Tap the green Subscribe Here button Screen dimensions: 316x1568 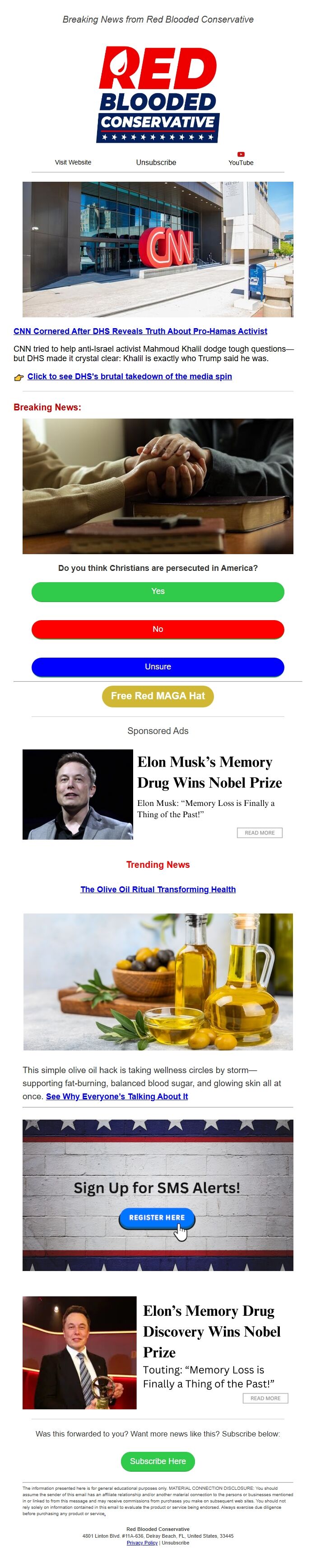point(158,1461)
